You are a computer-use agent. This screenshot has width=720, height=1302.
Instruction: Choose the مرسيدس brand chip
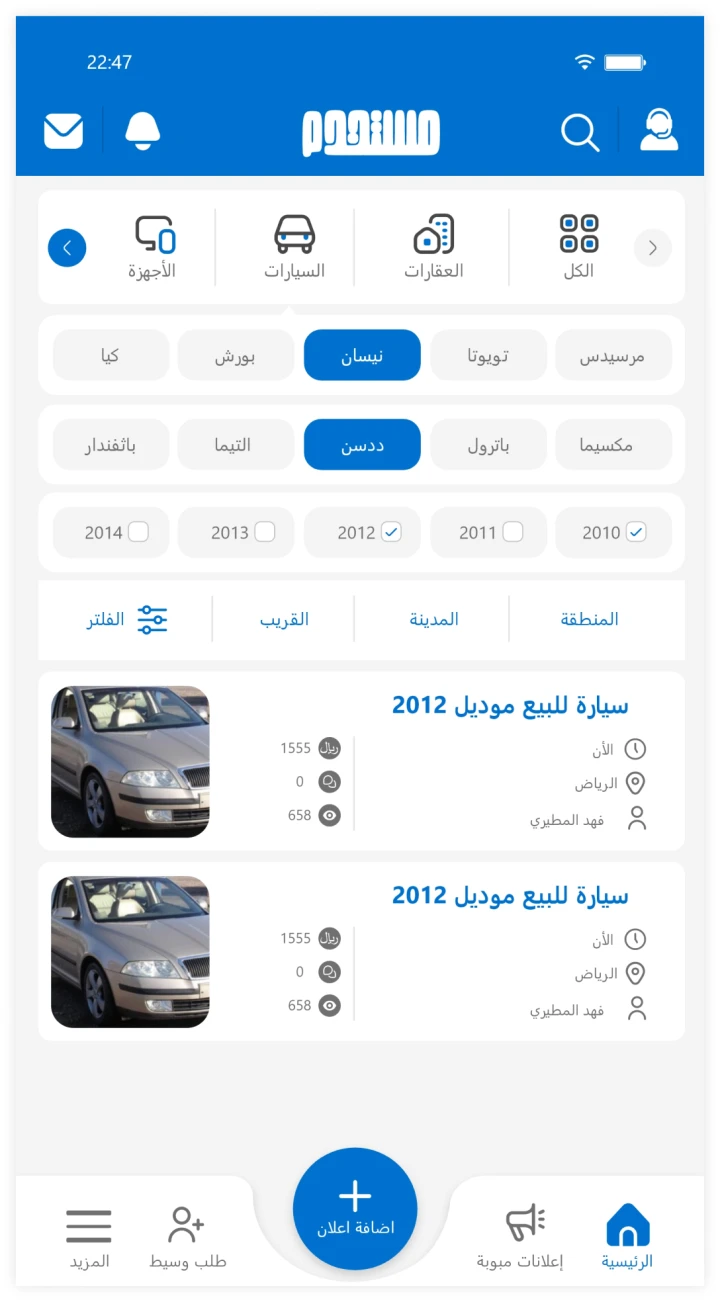(x=612, y=355)
